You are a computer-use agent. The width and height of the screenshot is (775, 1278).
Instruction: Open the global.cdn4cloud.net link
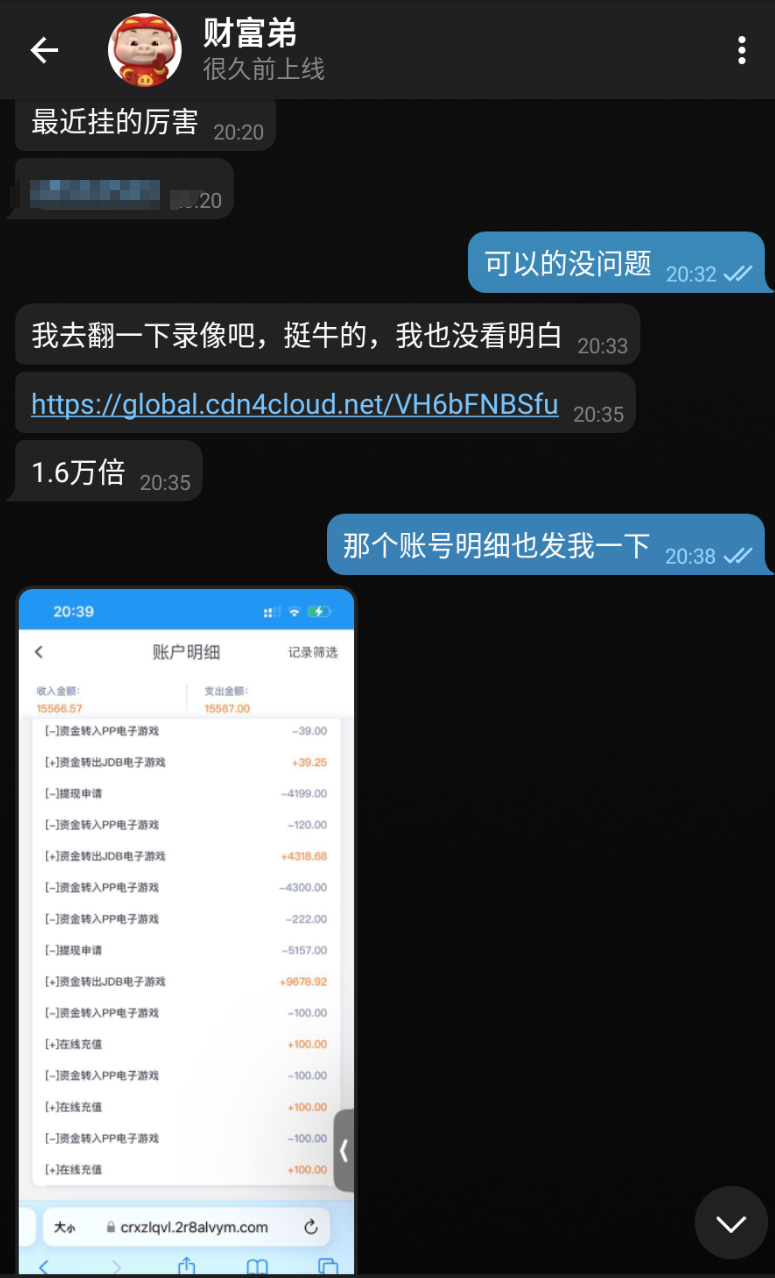294,404
